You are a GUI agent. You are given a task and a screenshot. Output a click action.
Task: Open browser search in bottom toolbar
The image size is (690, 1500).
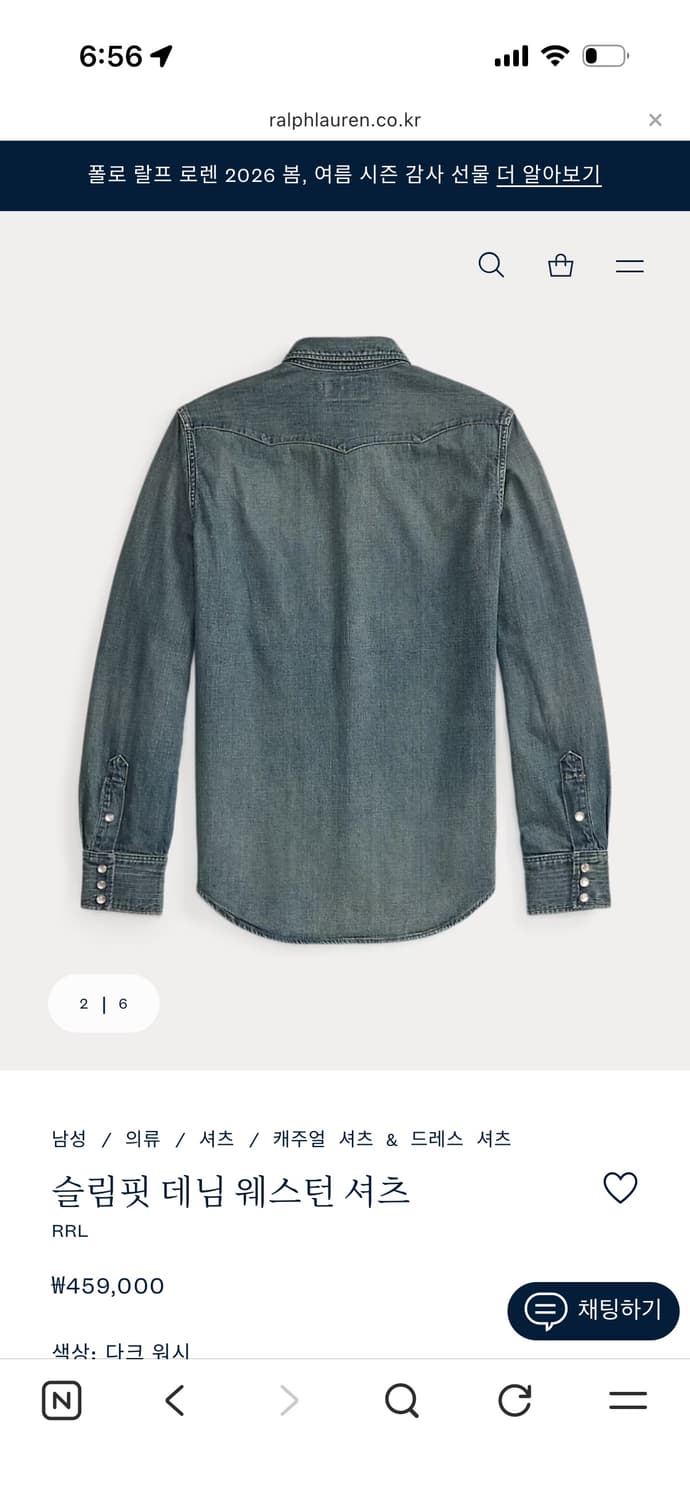[401, 1401]
